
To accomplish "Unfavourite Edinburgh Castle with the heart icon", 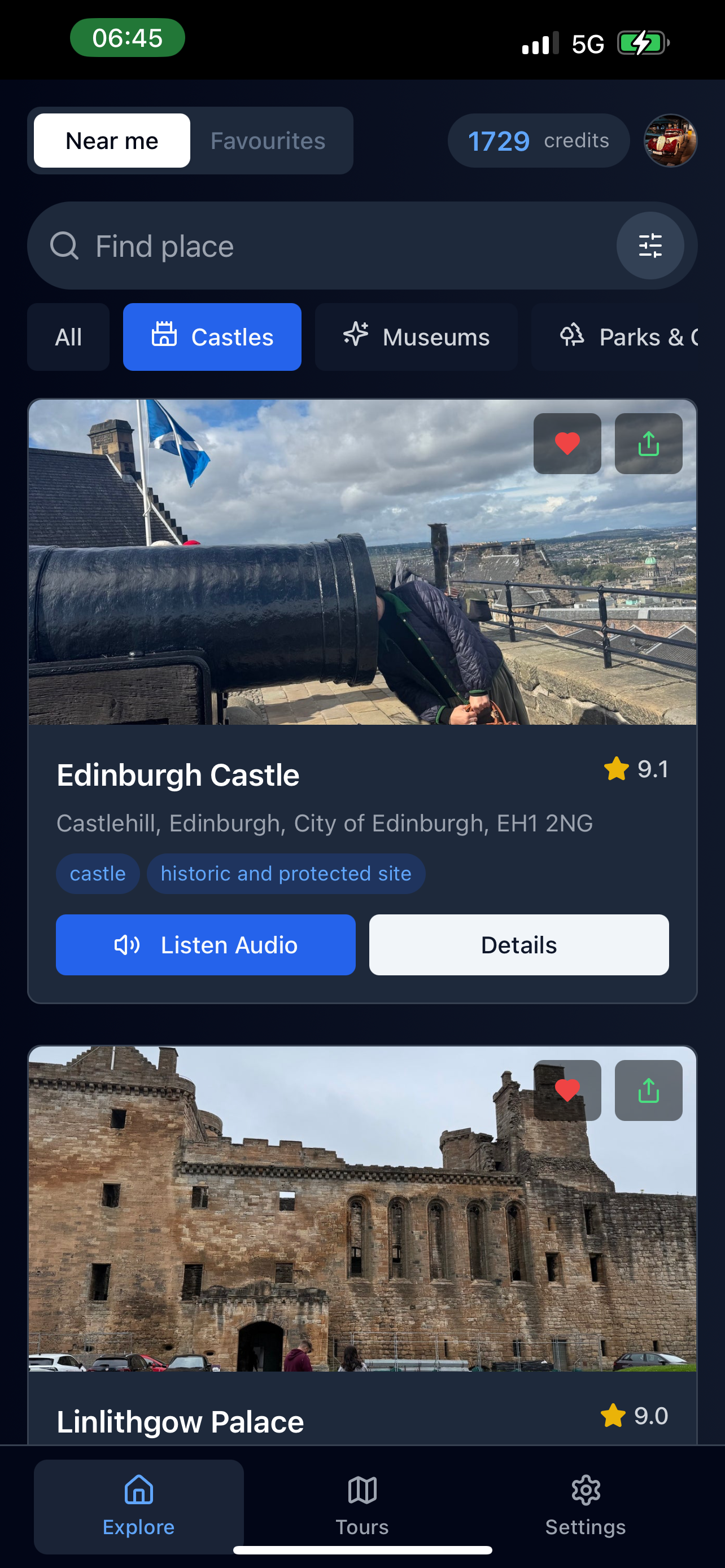I will [x=567, y=444].
